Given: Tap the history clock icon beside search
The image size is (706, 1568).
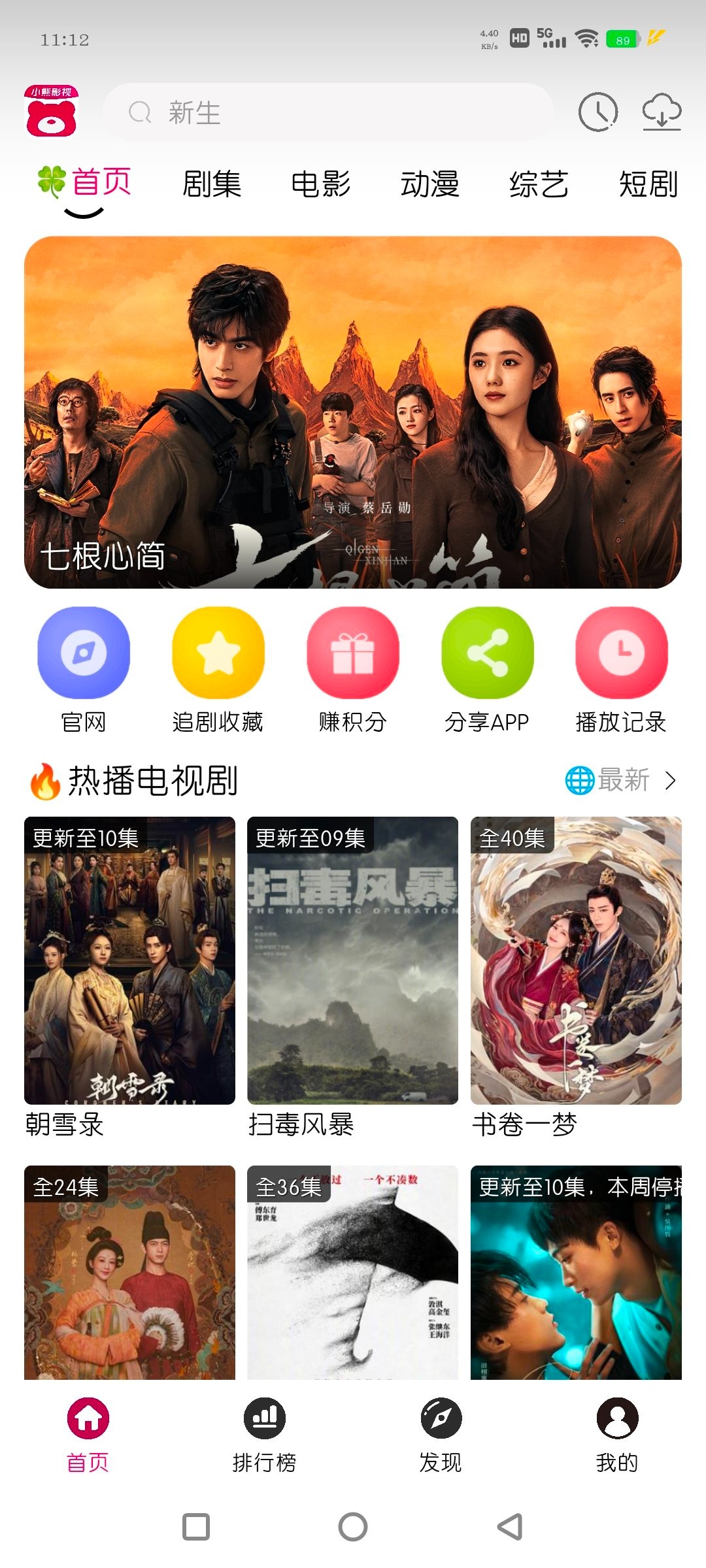Looking at the screenshot, I should pos(599,112).
